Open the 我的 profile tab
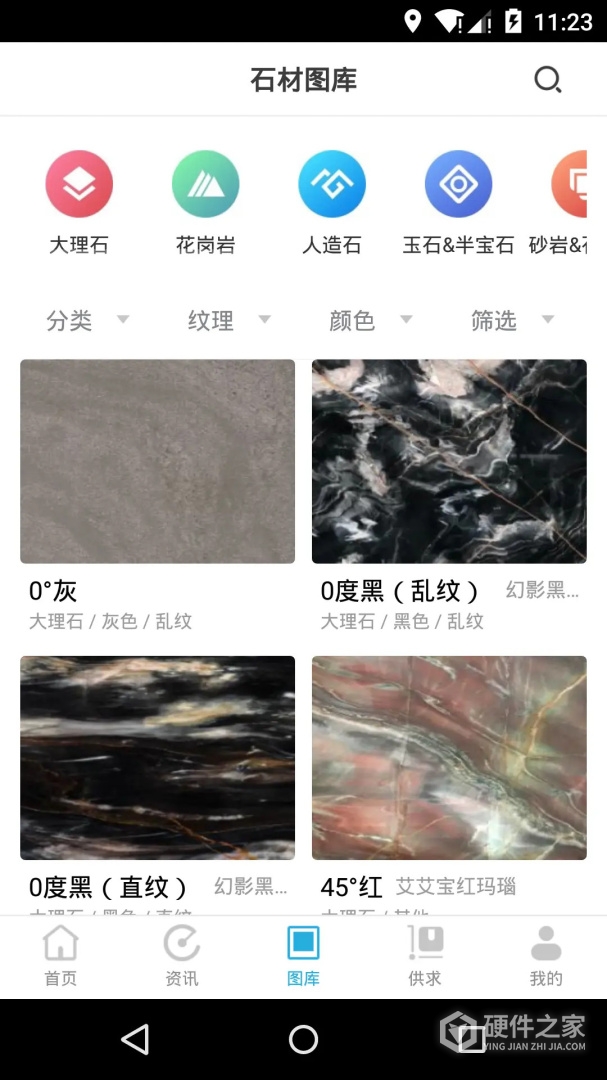This screenshot has height=1080, width=607. pos(546,956)
